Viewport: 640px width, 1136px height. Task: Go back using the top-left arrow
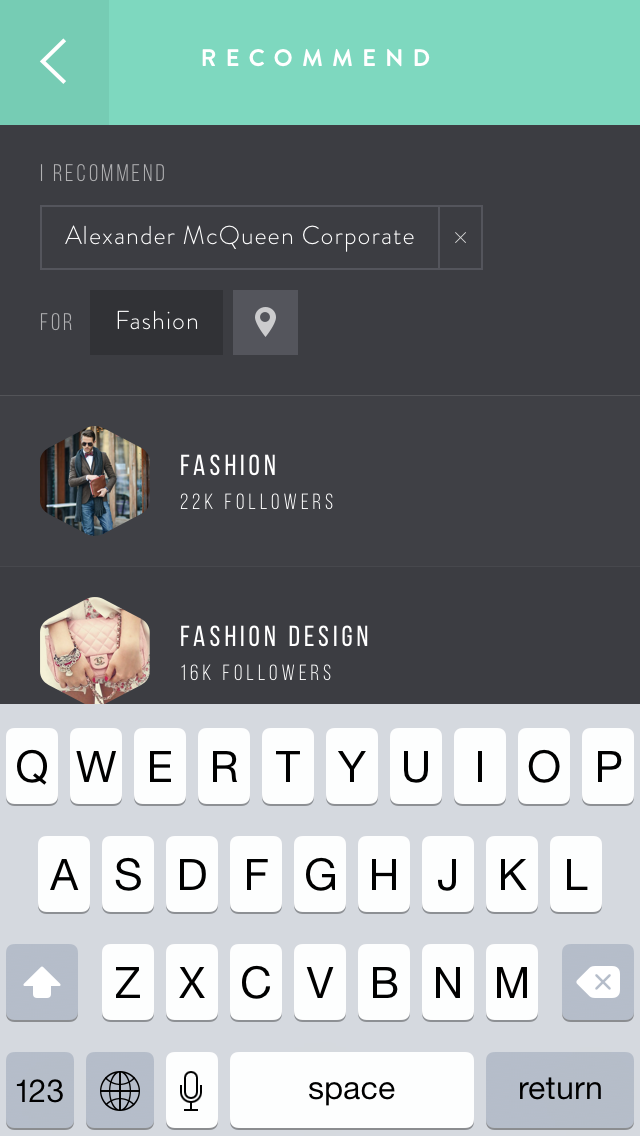(54, 62)
